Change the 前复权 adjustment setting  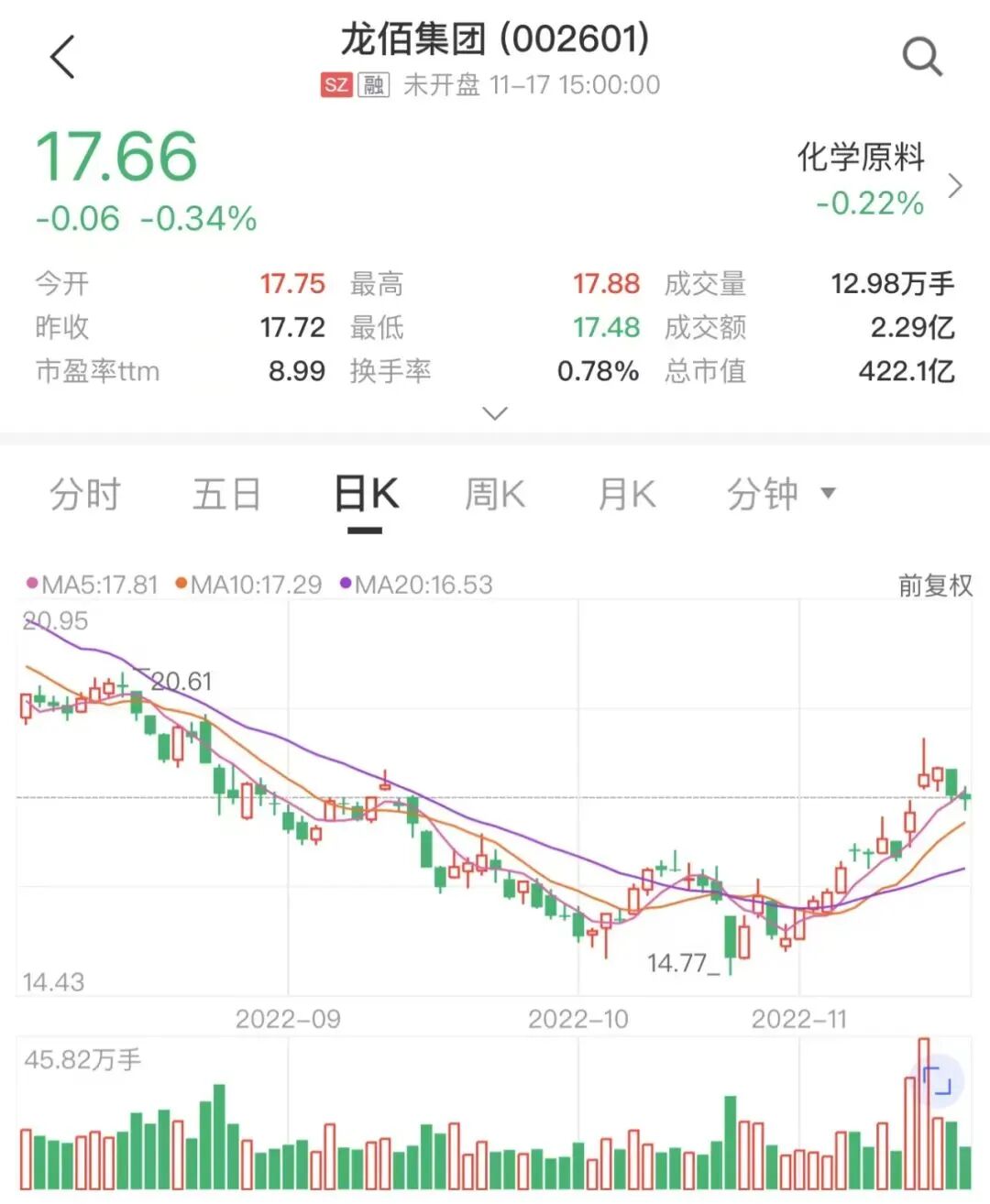[934, 585]
